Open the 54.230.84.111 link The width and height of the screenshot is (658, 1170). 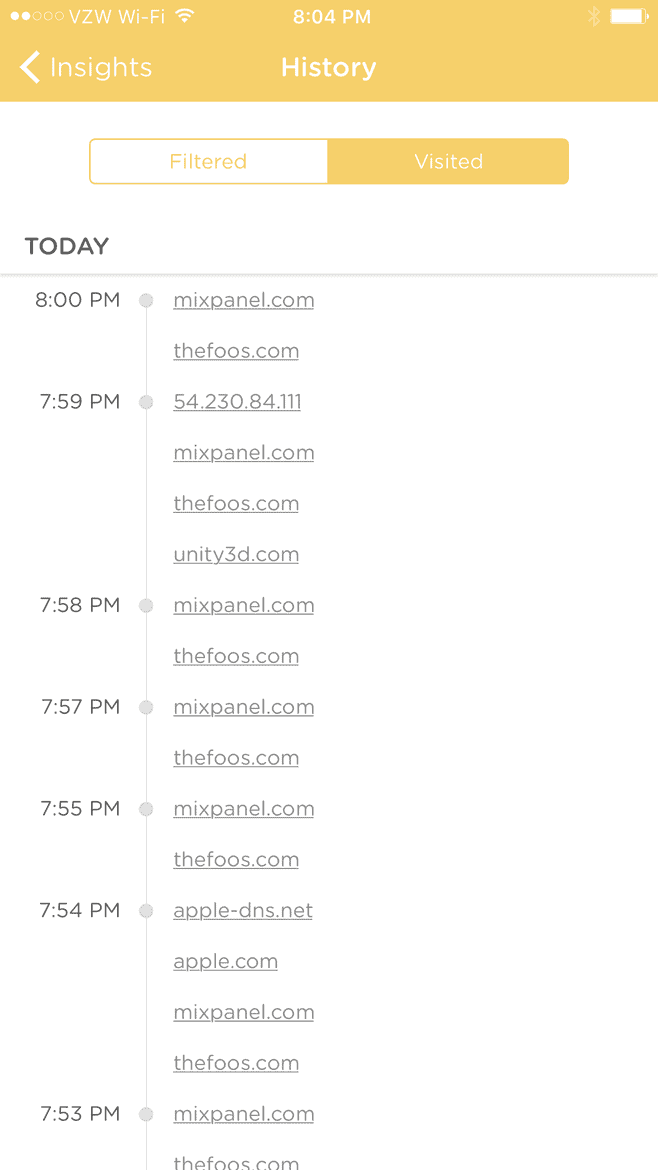click(237, 402)
